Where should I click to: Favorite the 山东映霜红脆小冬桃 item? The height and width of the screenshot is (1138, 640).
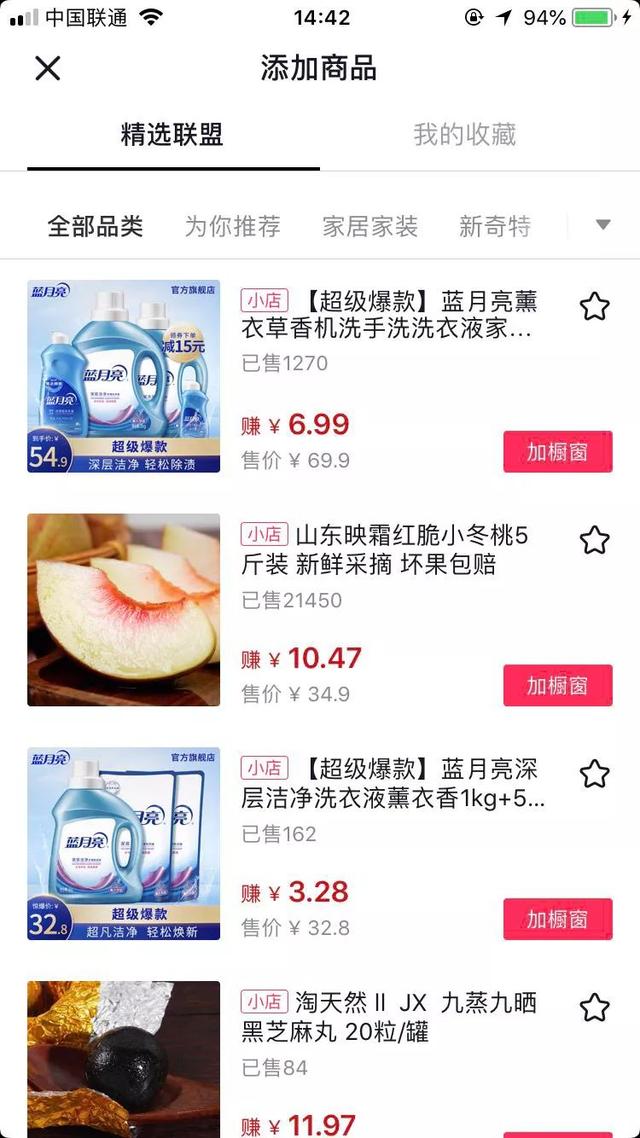595,540
